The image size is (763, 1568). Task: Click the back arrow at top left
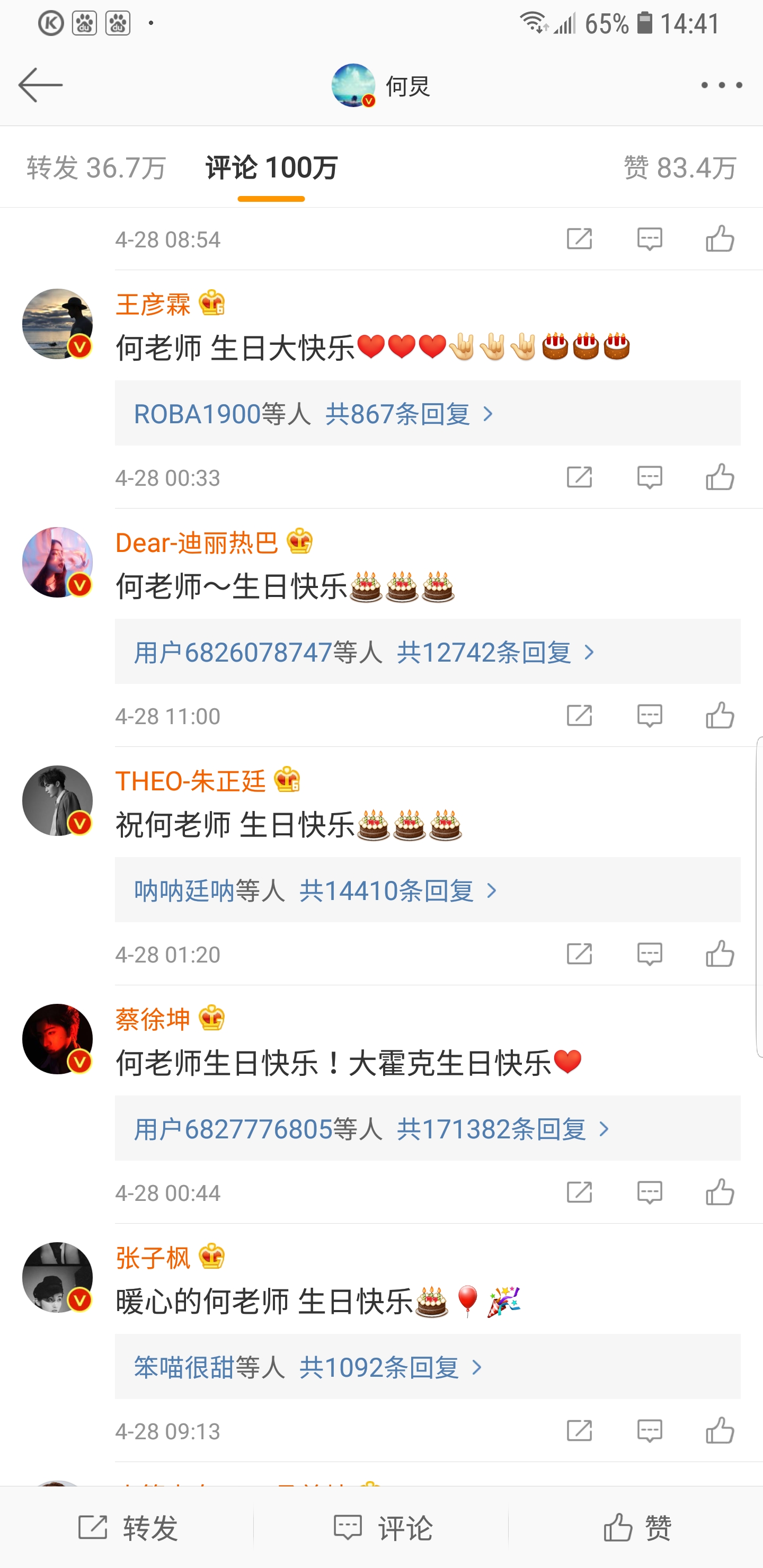(40, 85)
